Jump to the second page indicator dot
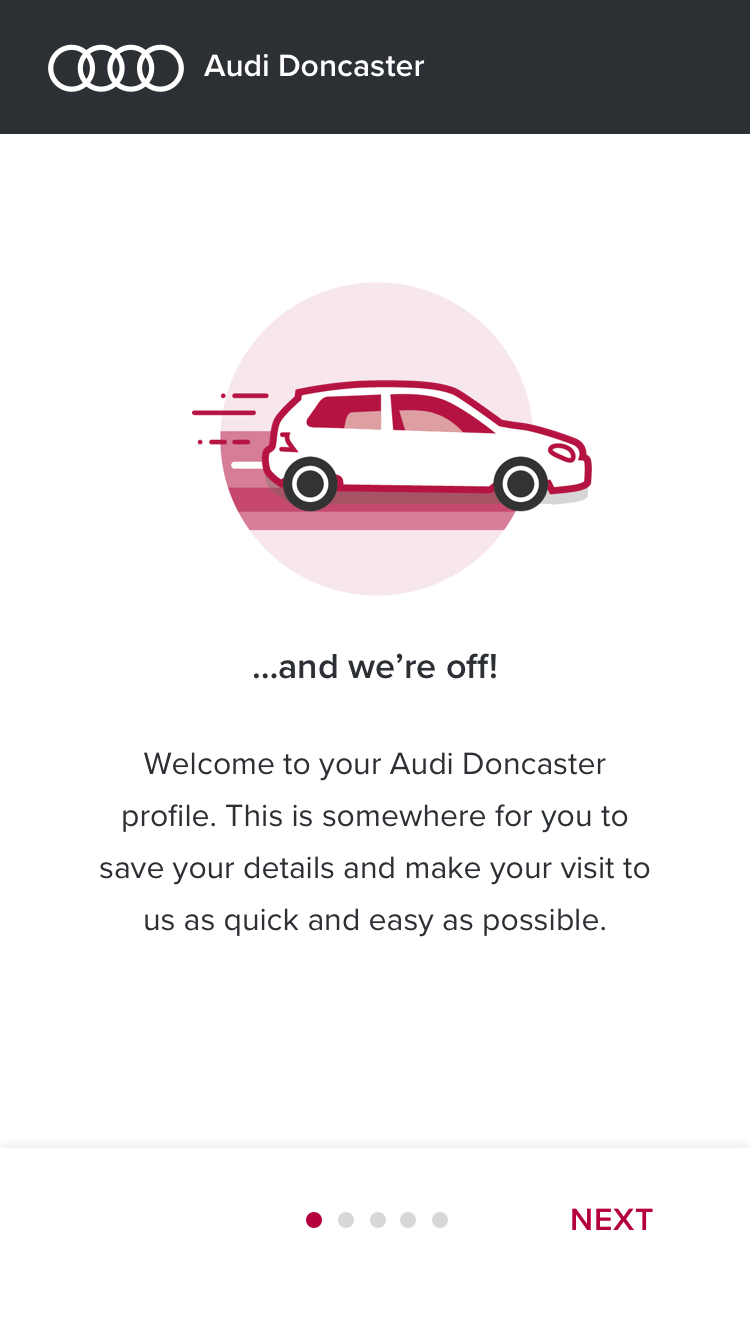 [x=346, y=1220]
